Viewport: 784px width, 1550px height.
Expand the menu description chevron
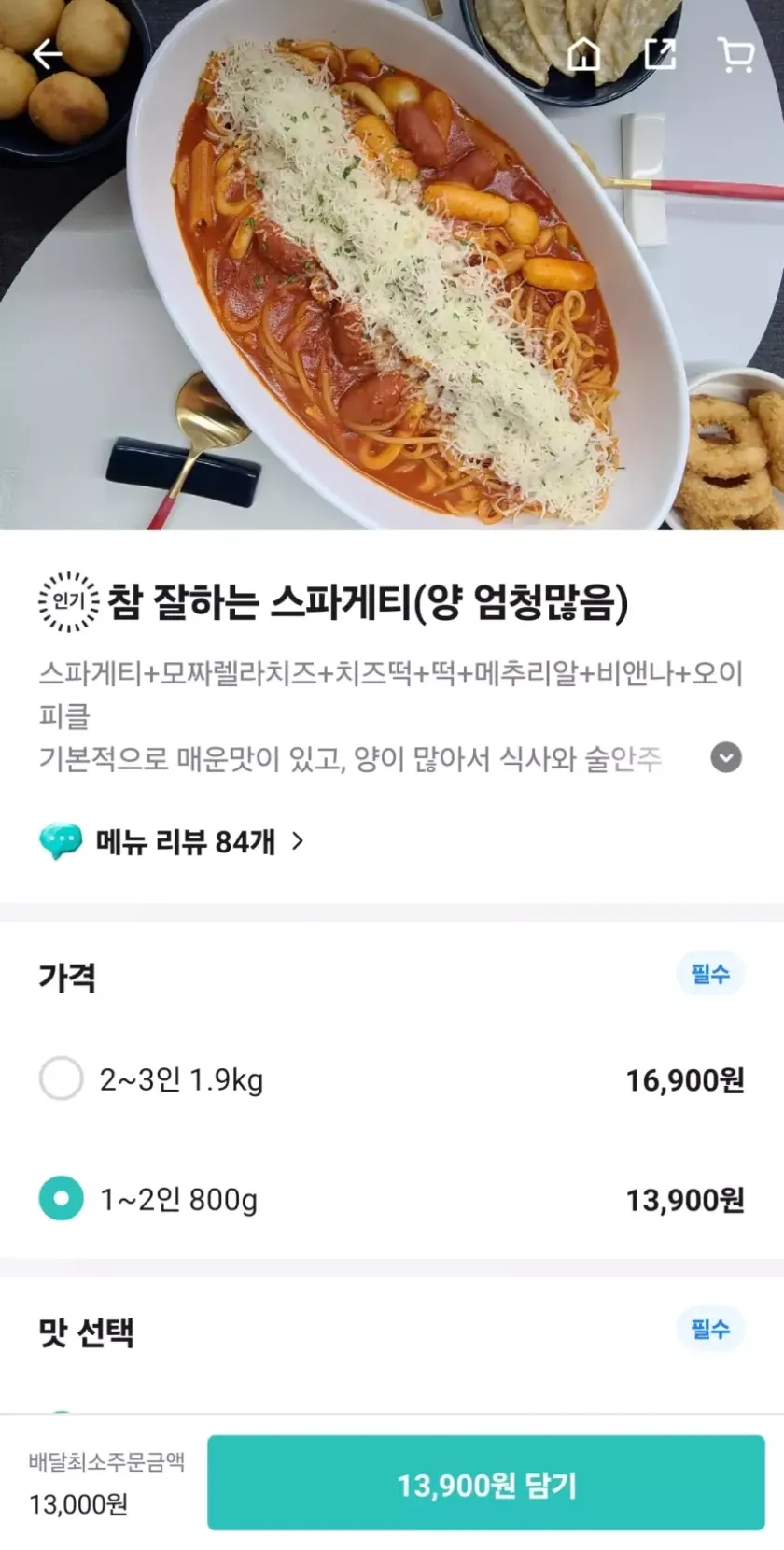click(726, 757)
